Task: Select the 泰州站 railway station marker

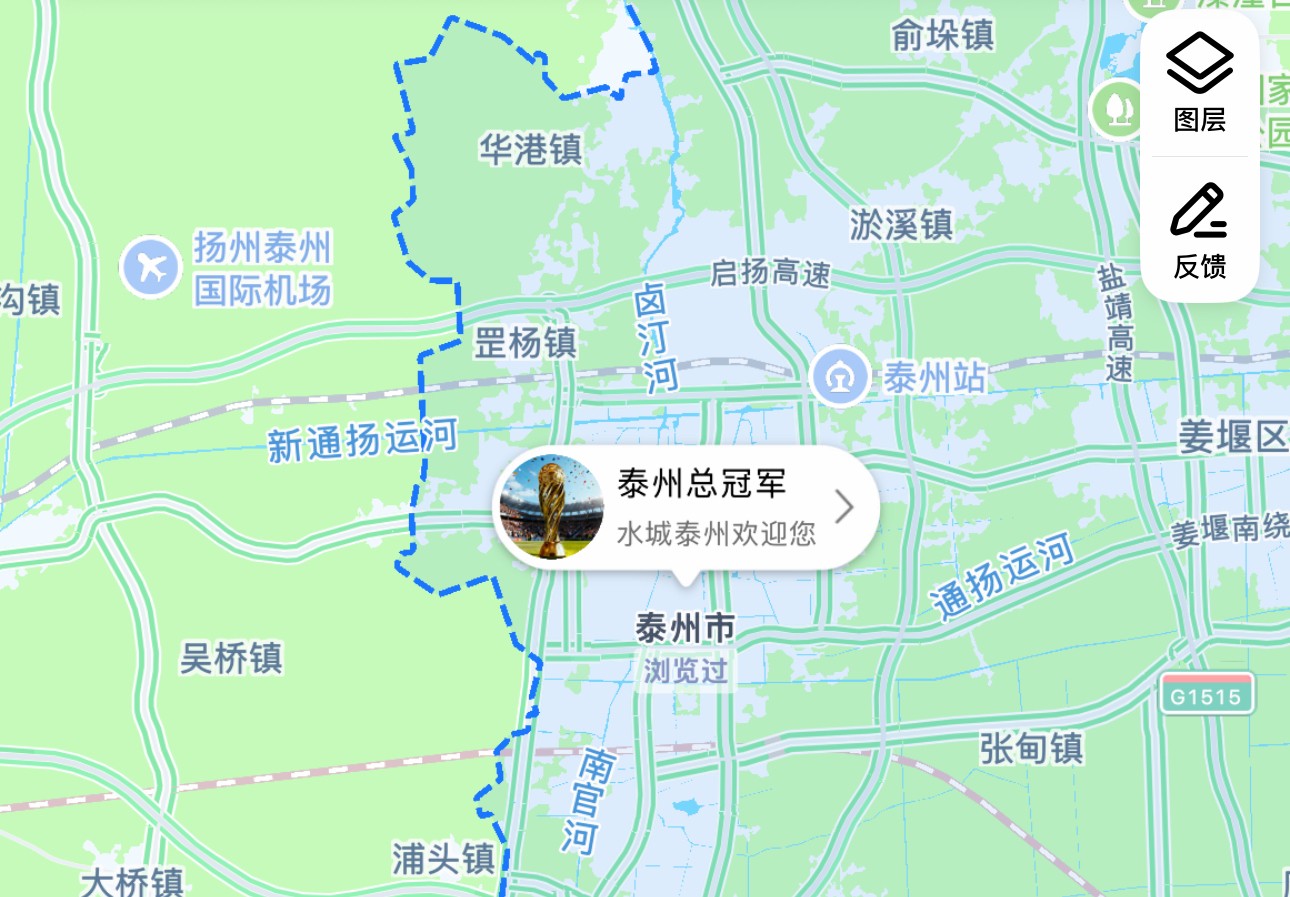Action: point(840,377)
